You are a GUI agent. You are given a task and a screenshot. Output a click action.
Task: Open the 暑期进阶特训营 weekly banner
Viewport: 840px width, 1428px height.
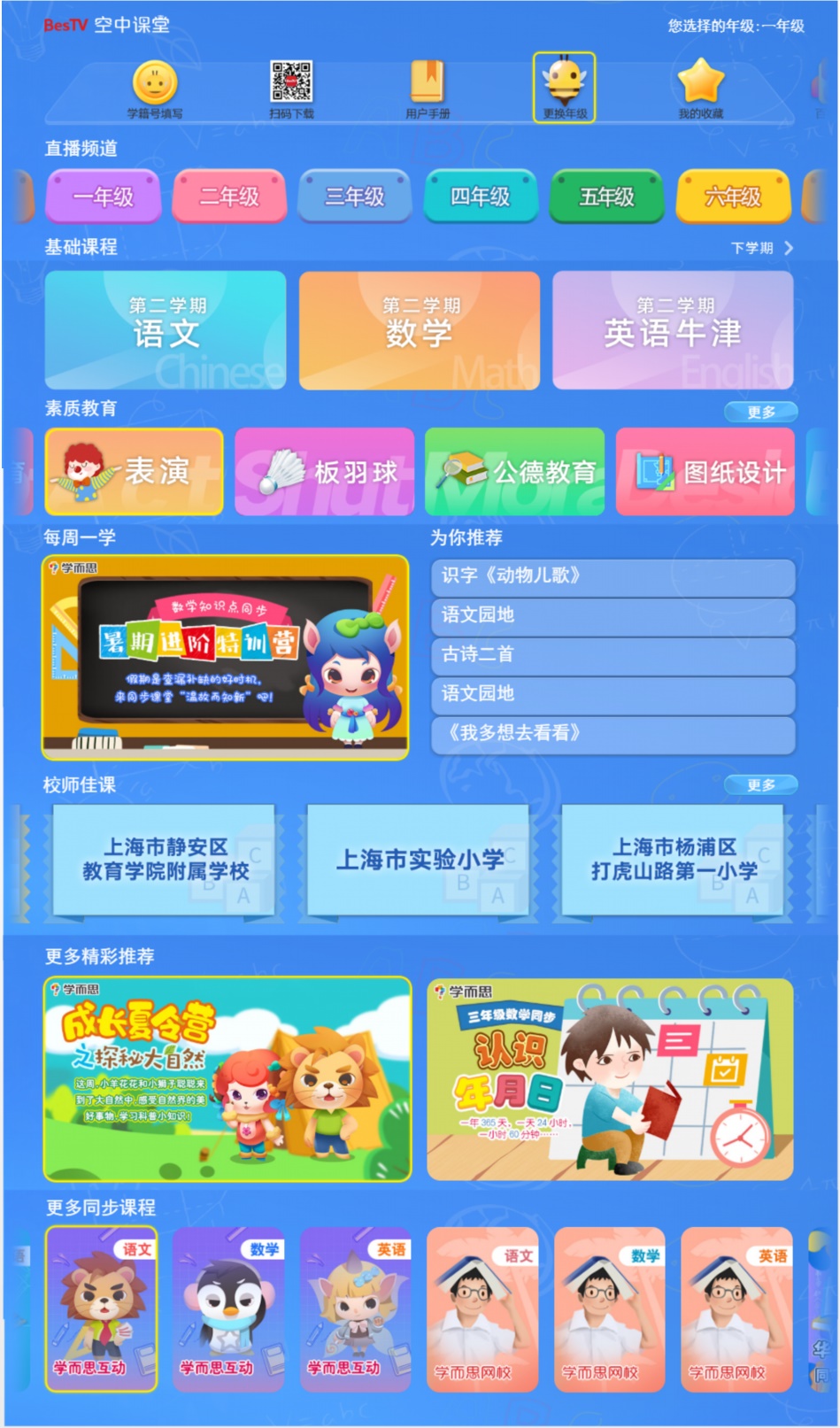click(226, 657)
